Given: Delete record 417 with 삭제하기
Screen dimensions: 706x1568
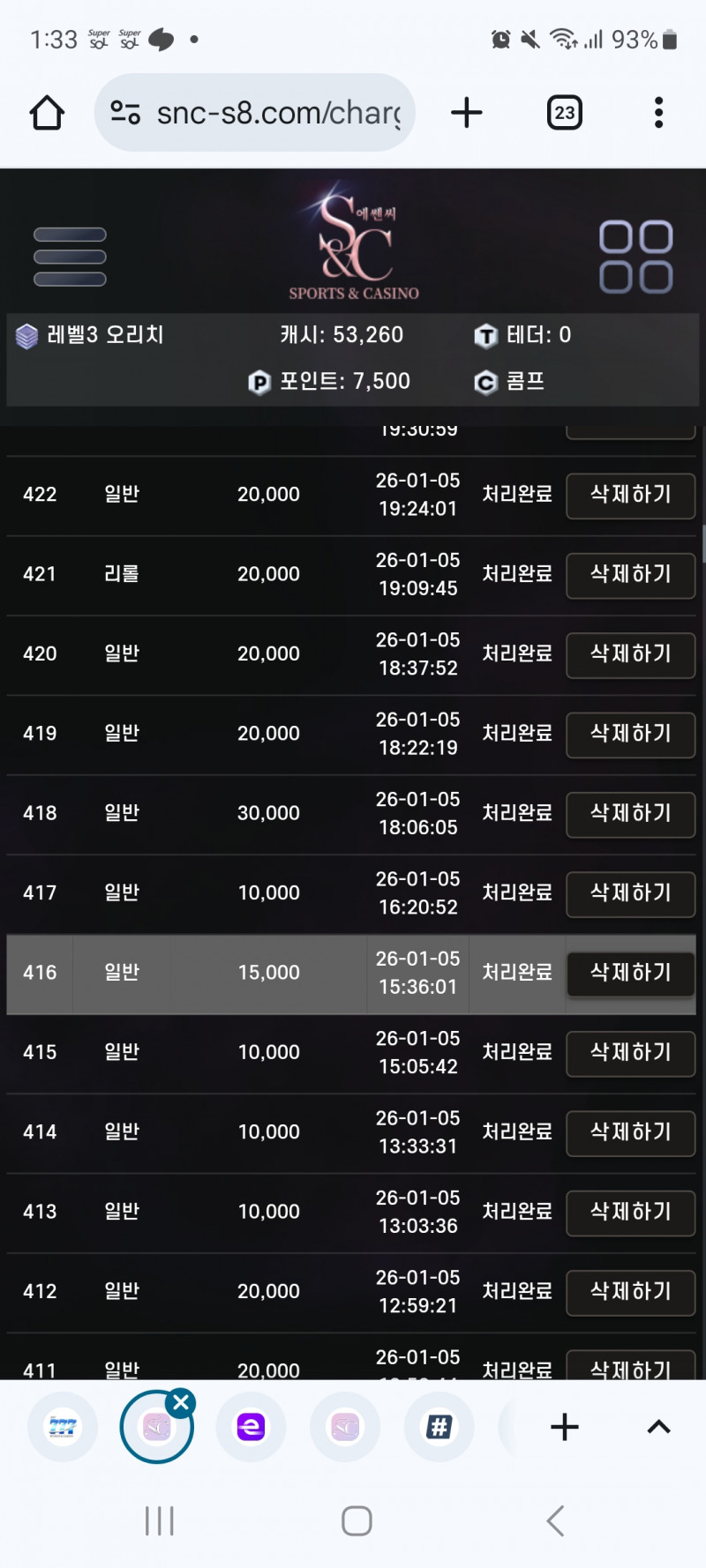Looking at the screenshot, I should click(630, 893).
